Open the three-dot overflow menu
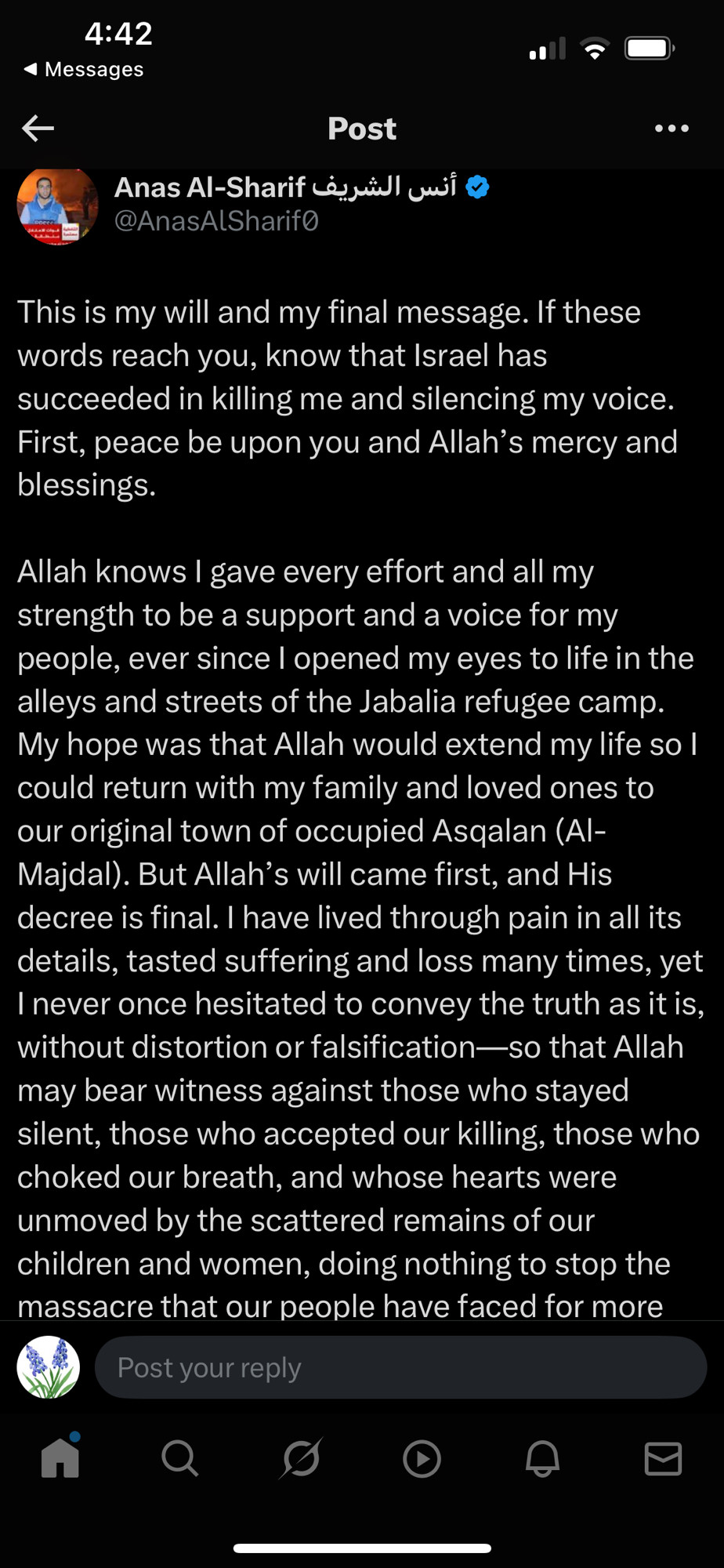 (672, 128)
